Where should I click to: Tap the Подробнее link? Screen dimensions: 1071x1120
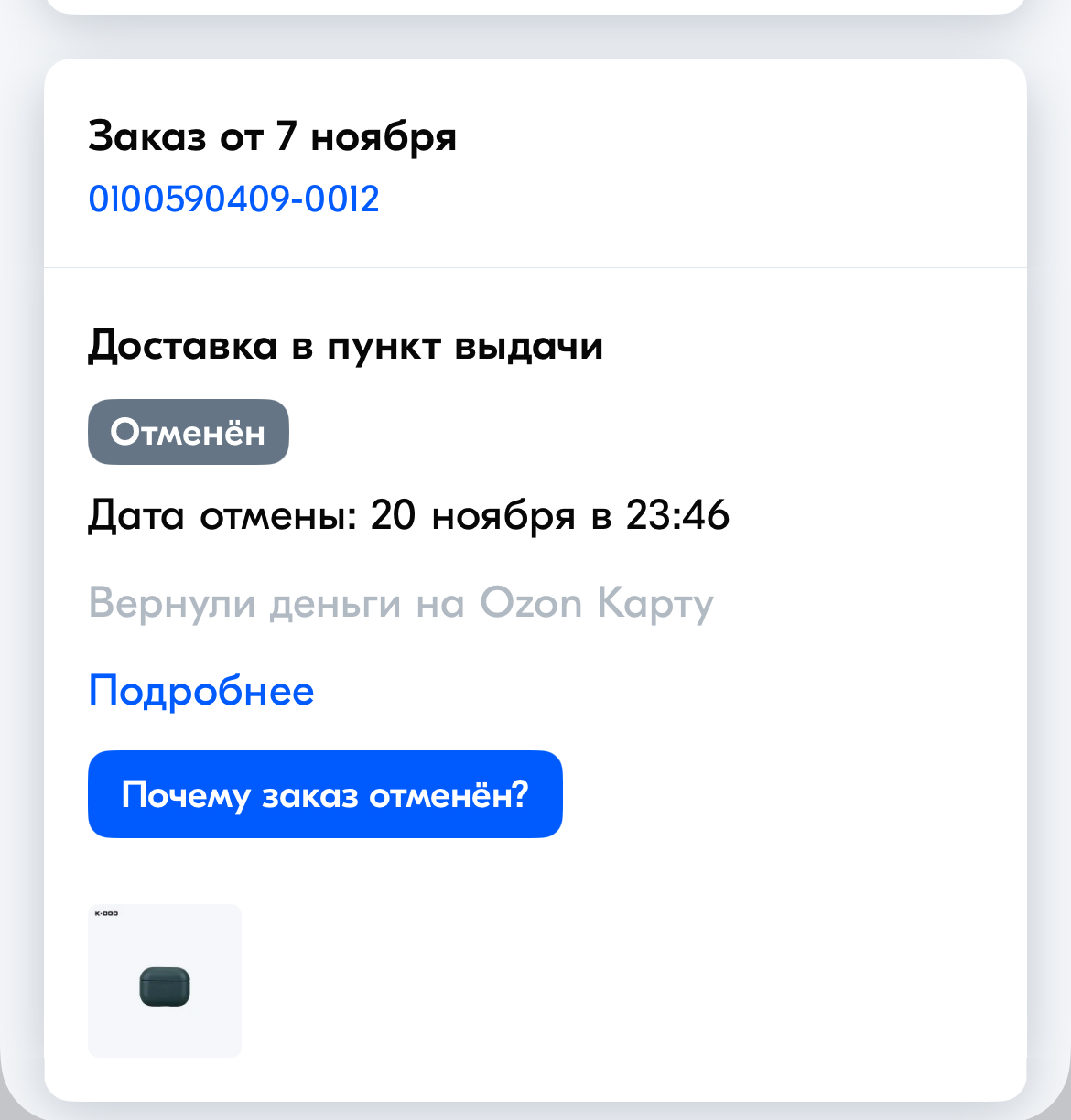[201, 691]
